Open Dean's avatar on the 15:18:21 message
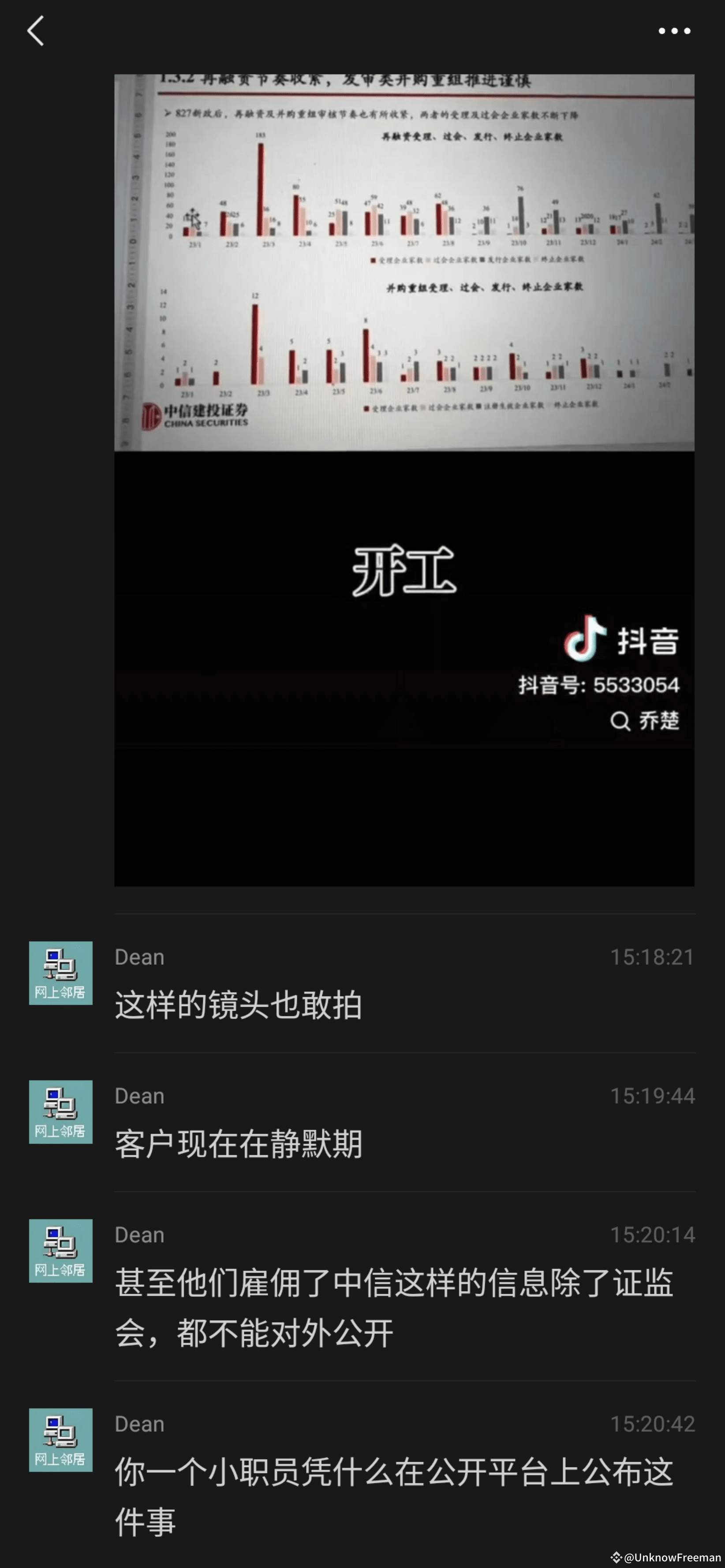The image size is (725, 1568). pyautogui.click(x=61, y=973)
